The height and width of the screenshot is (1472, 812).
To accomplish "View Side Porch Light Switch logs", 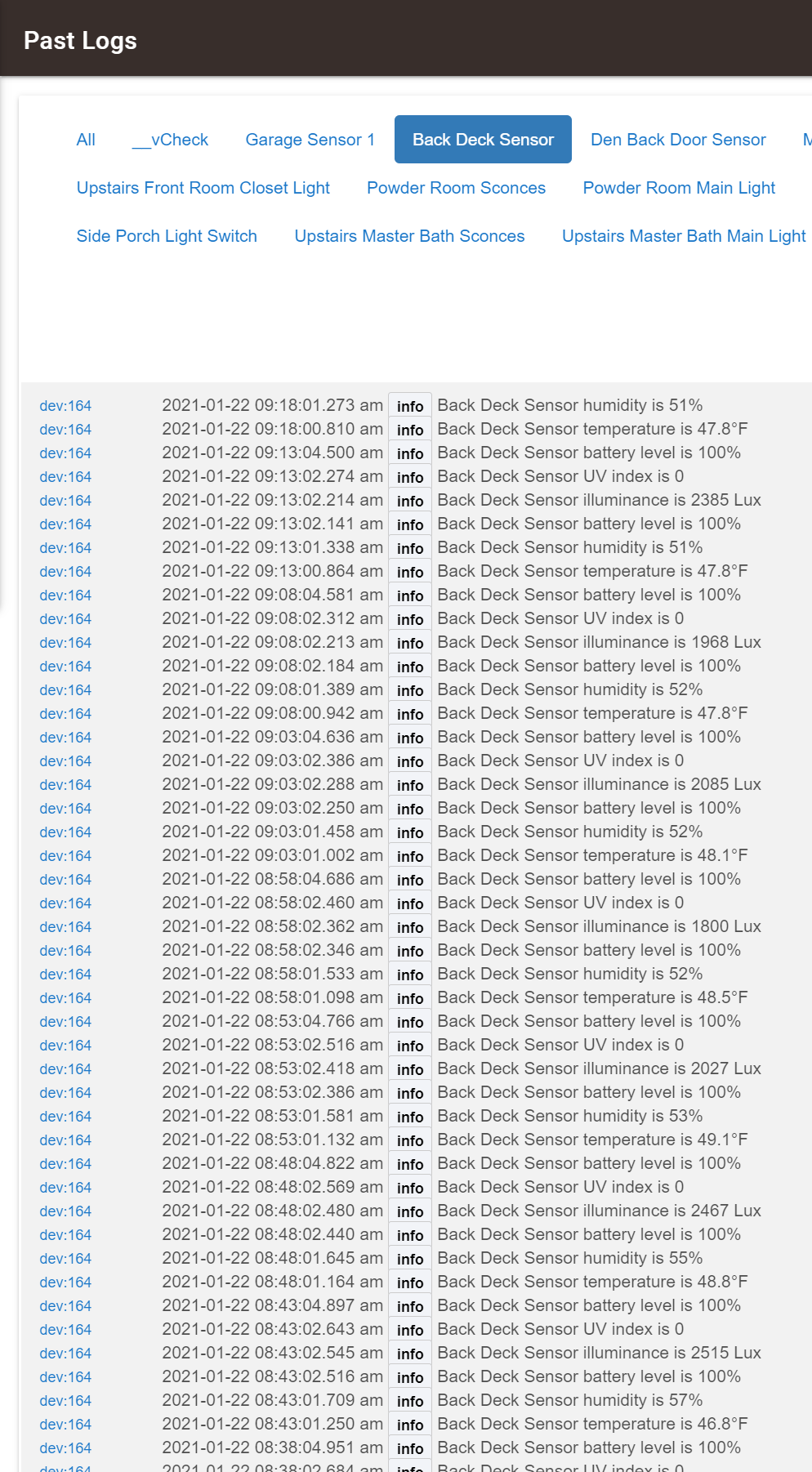I will tap(167, 236).
